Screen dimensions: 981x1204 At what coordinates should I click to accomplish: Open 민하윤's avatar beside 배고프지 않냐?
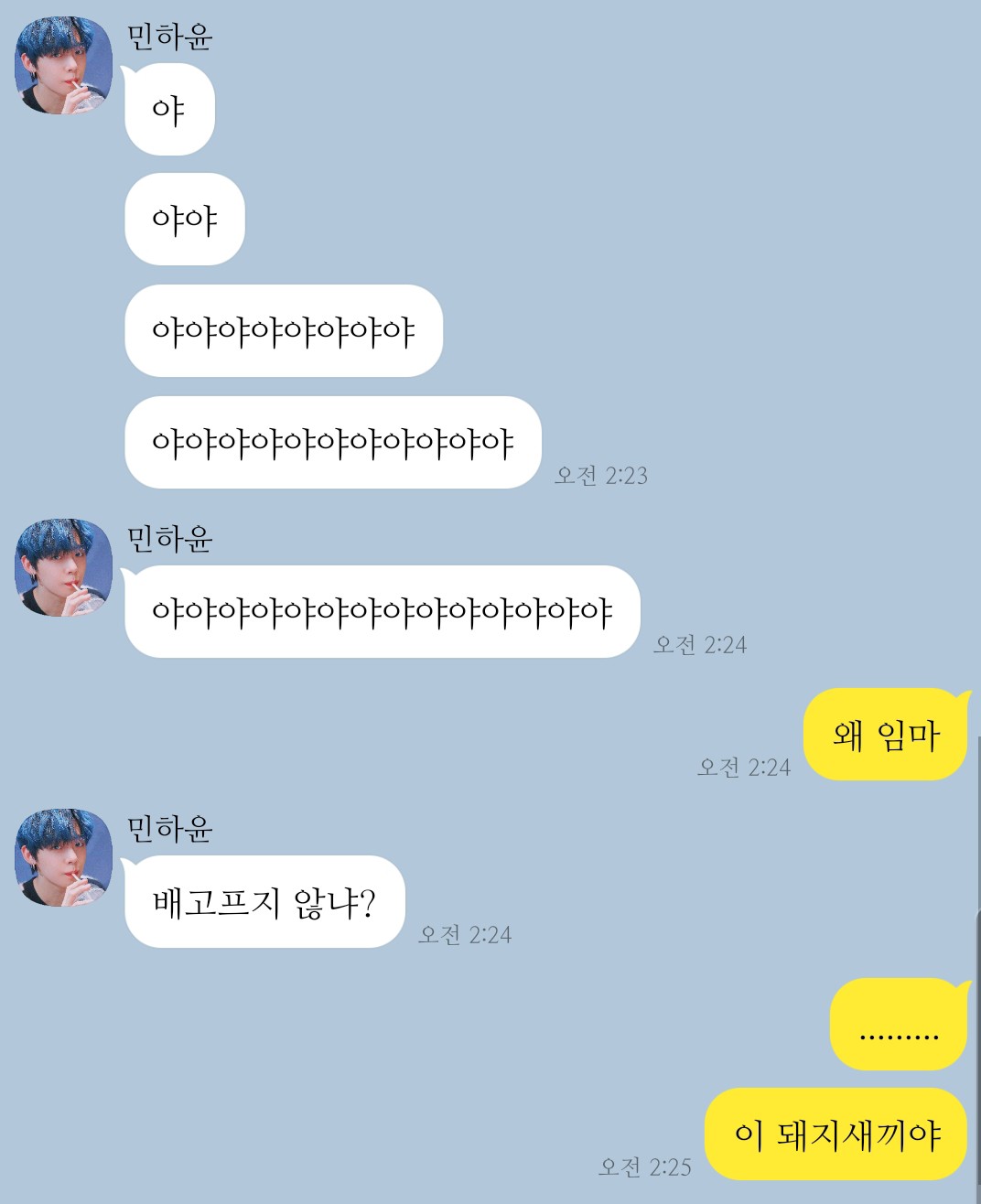click(63, 857)
